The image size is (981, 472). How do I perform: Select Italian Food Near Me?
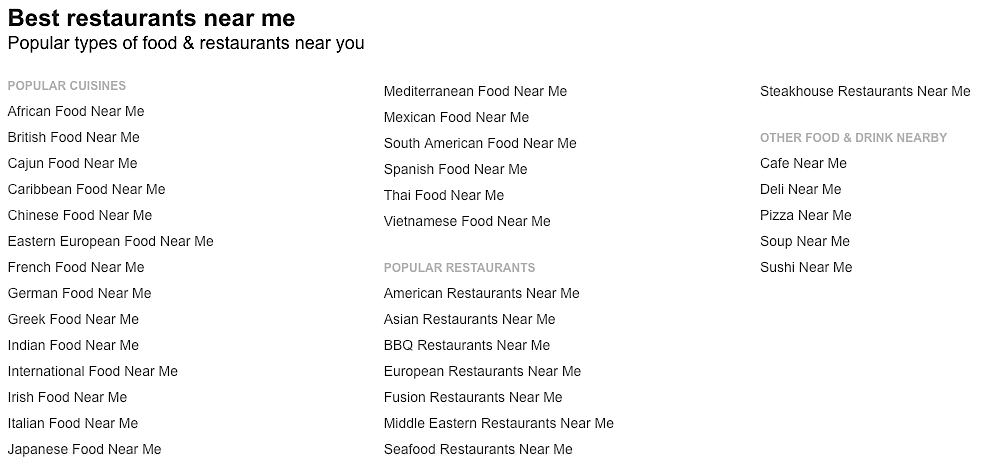(x=73, y=423)
